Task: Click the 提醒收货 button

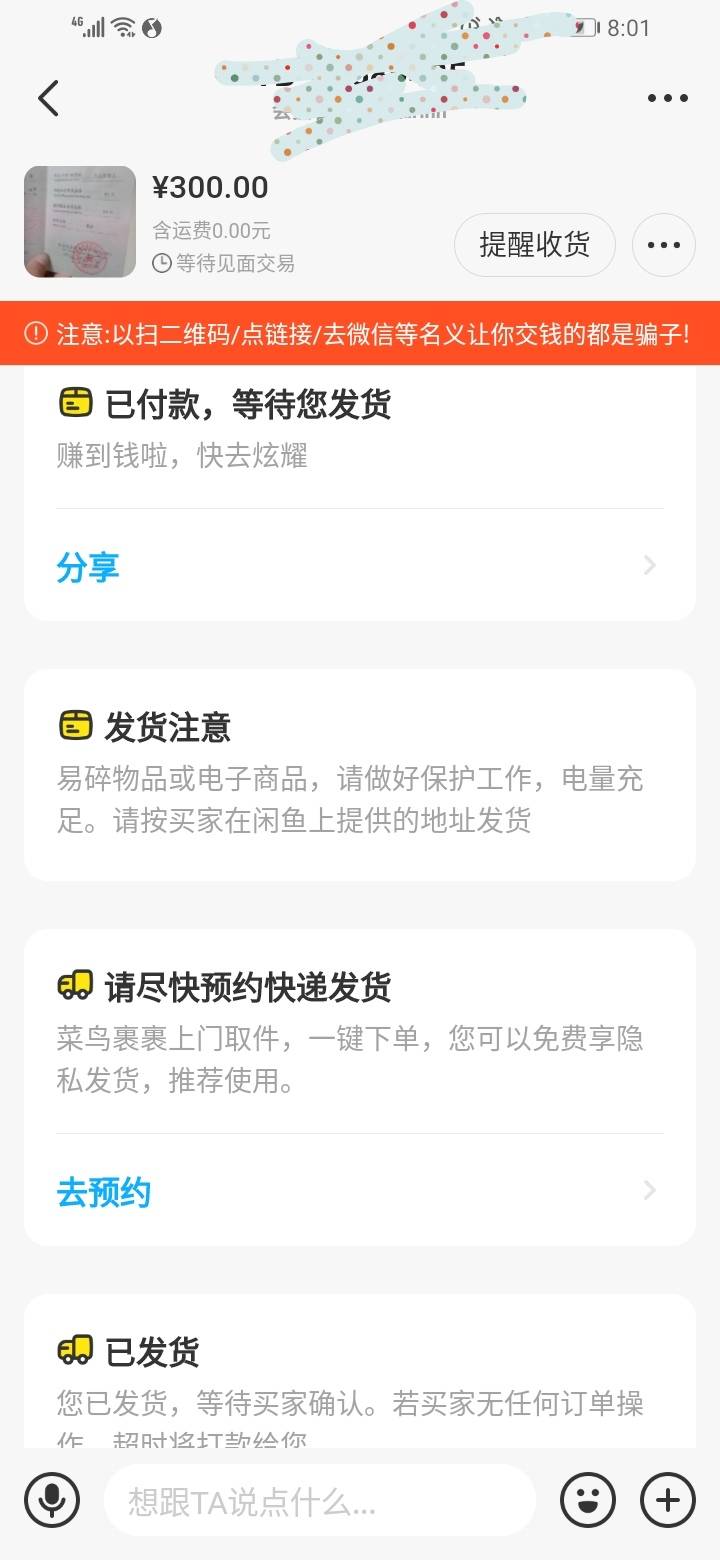Action: click(535, 244)
